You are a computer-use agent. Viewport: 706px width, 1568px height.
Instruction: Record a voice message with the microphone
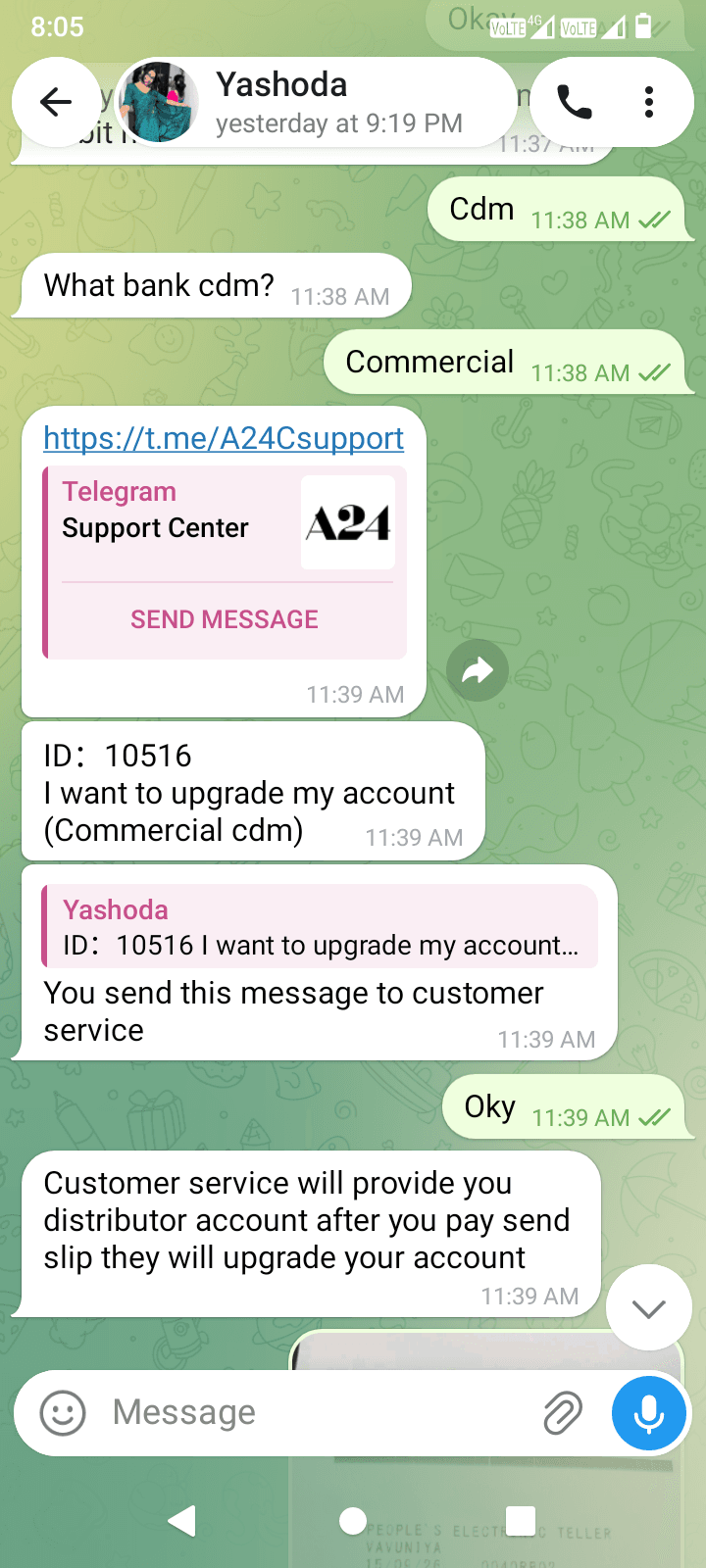[648, 1413]
